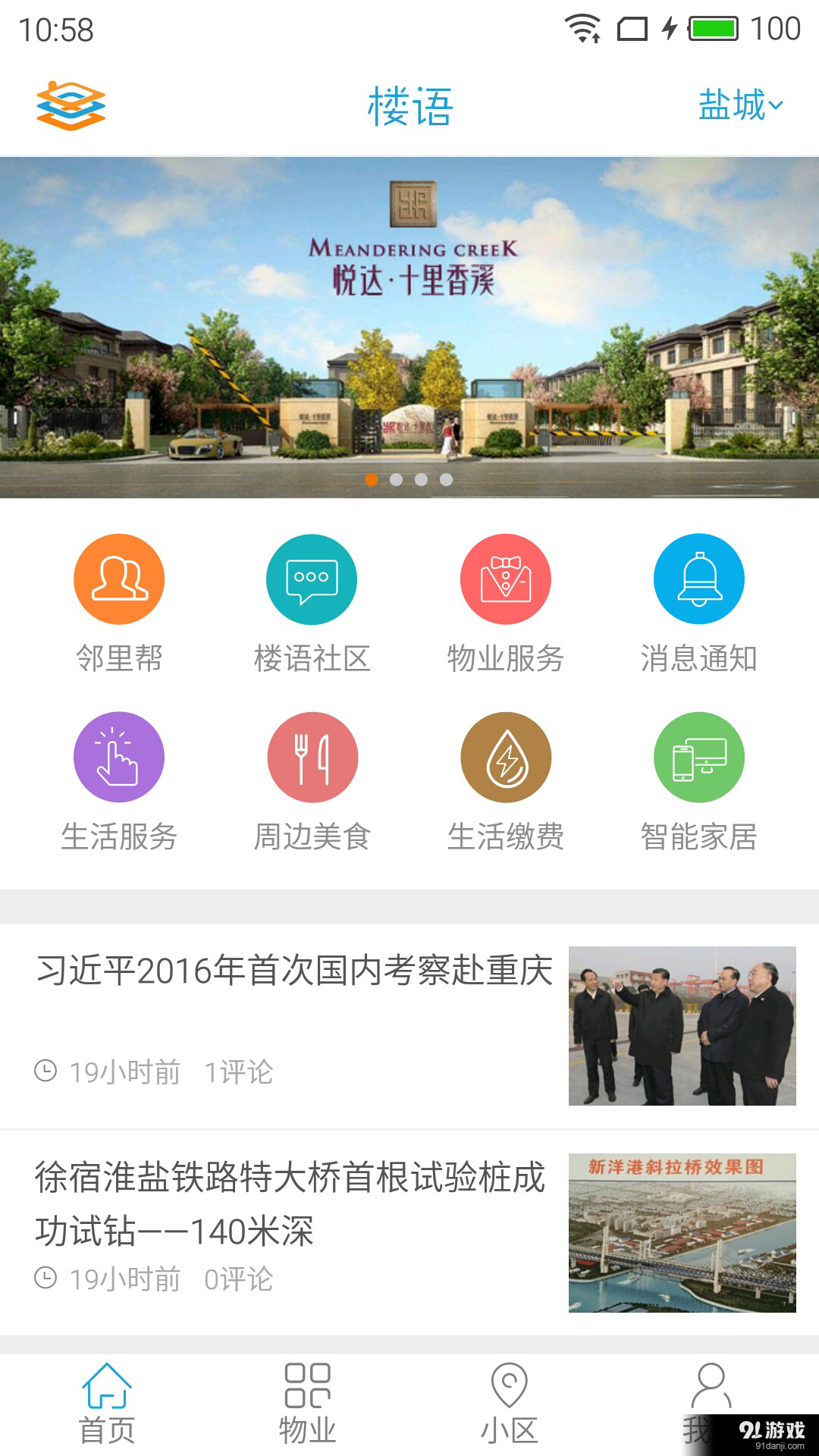Open the 周边美食 nearby food icon
This screenshot has height=1456, width=819.
tap(311, 757)
